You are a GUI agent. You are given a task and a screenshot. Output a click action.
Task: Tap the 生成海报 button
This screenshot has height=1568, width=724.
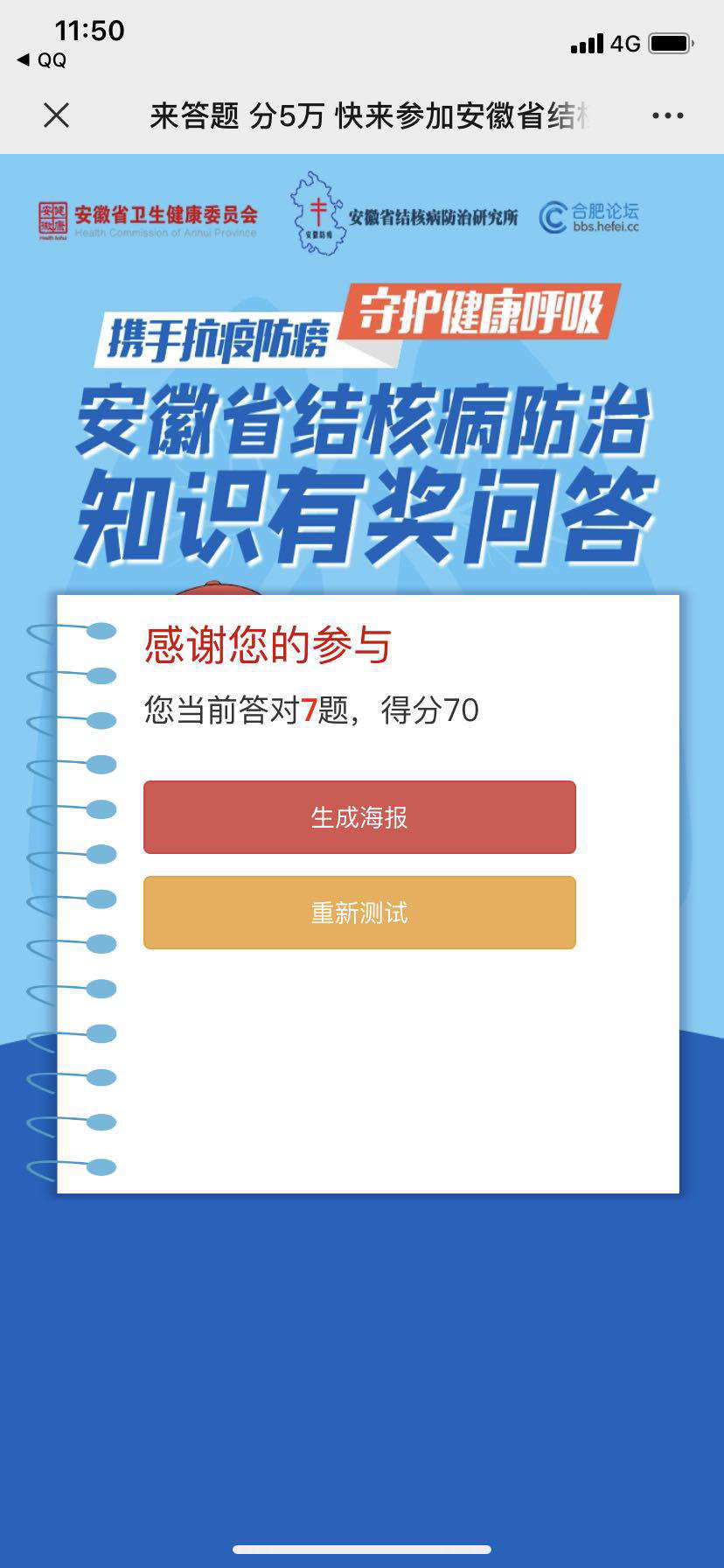point(359,817)
